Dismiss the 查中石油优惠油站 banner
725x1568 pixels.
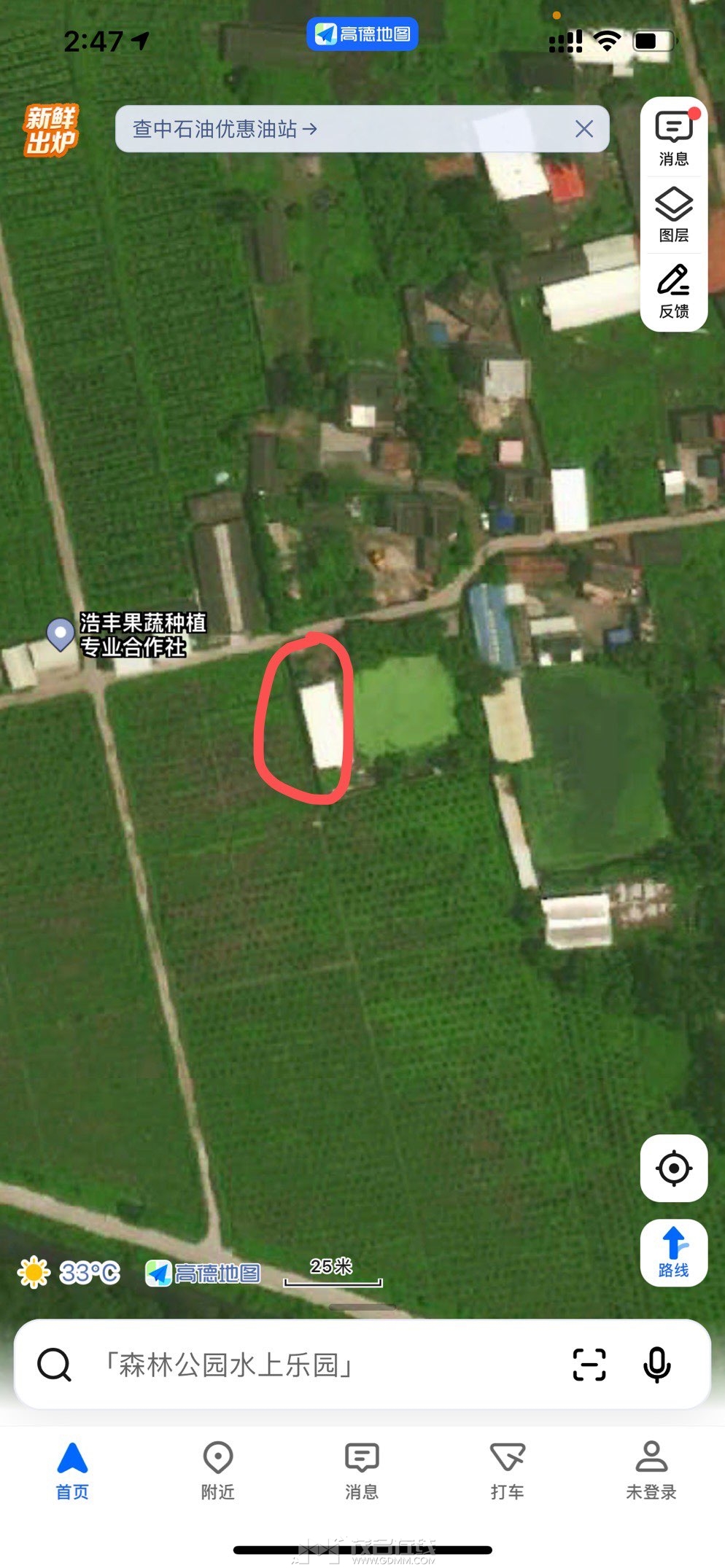coord(584,129)
